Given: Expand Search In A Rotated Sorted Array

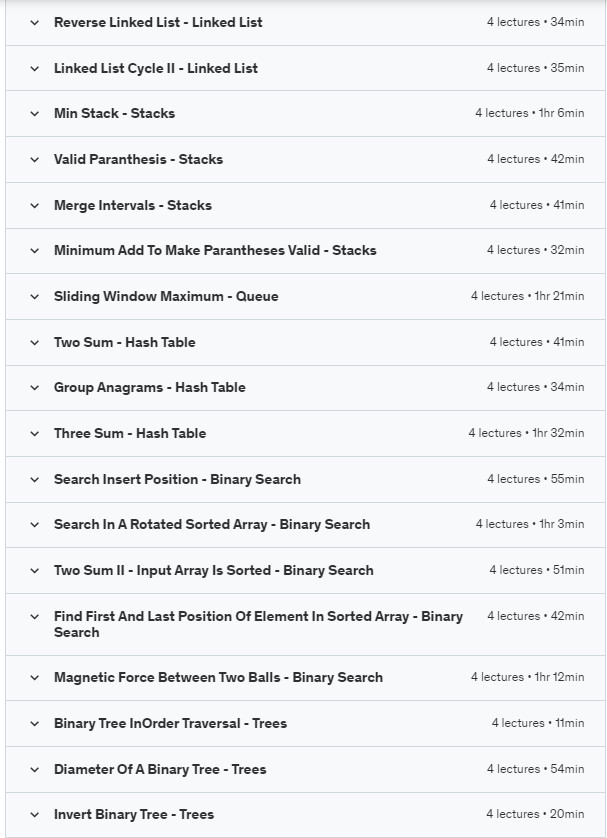Looking at the screenshot, I should coord(212,524).
